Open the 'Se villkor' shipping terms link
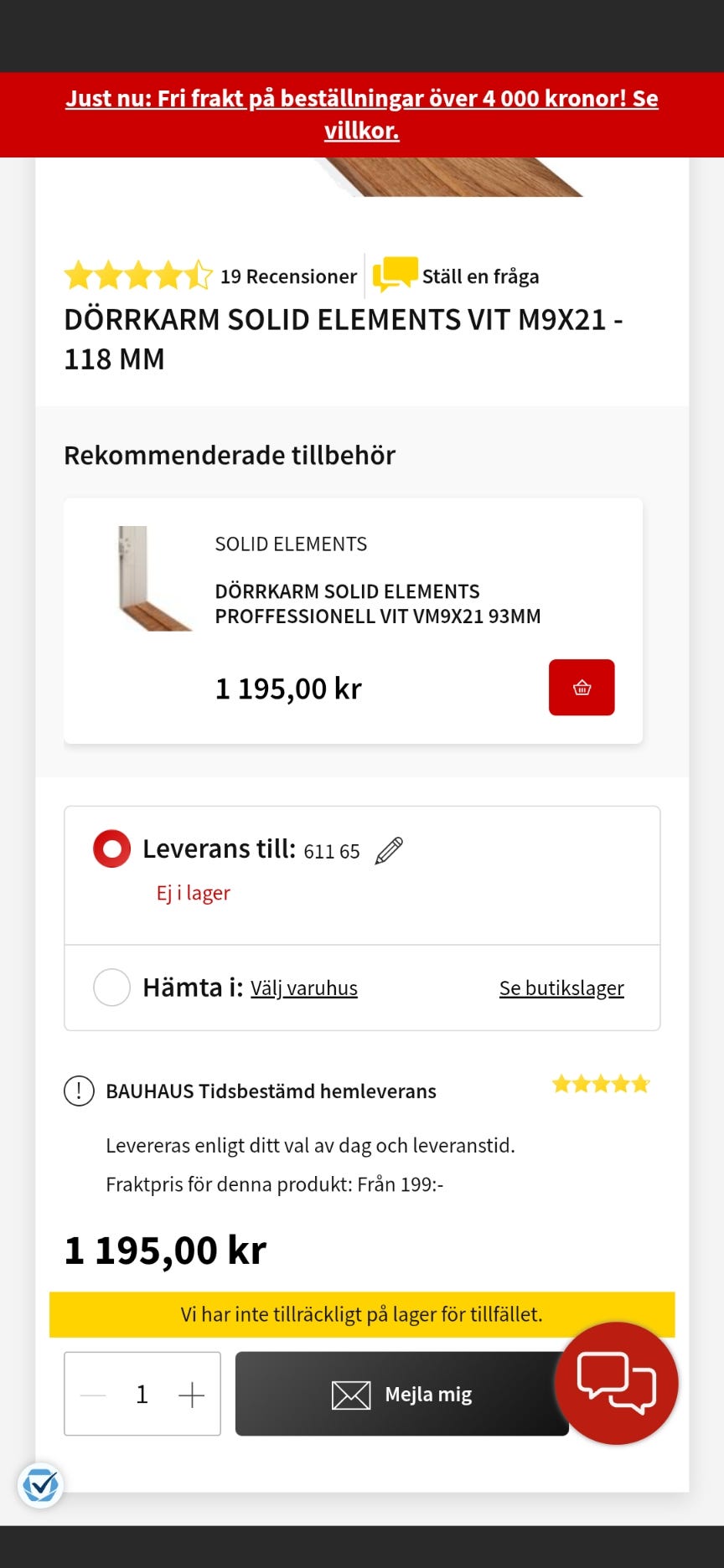 tap(361, 131)
